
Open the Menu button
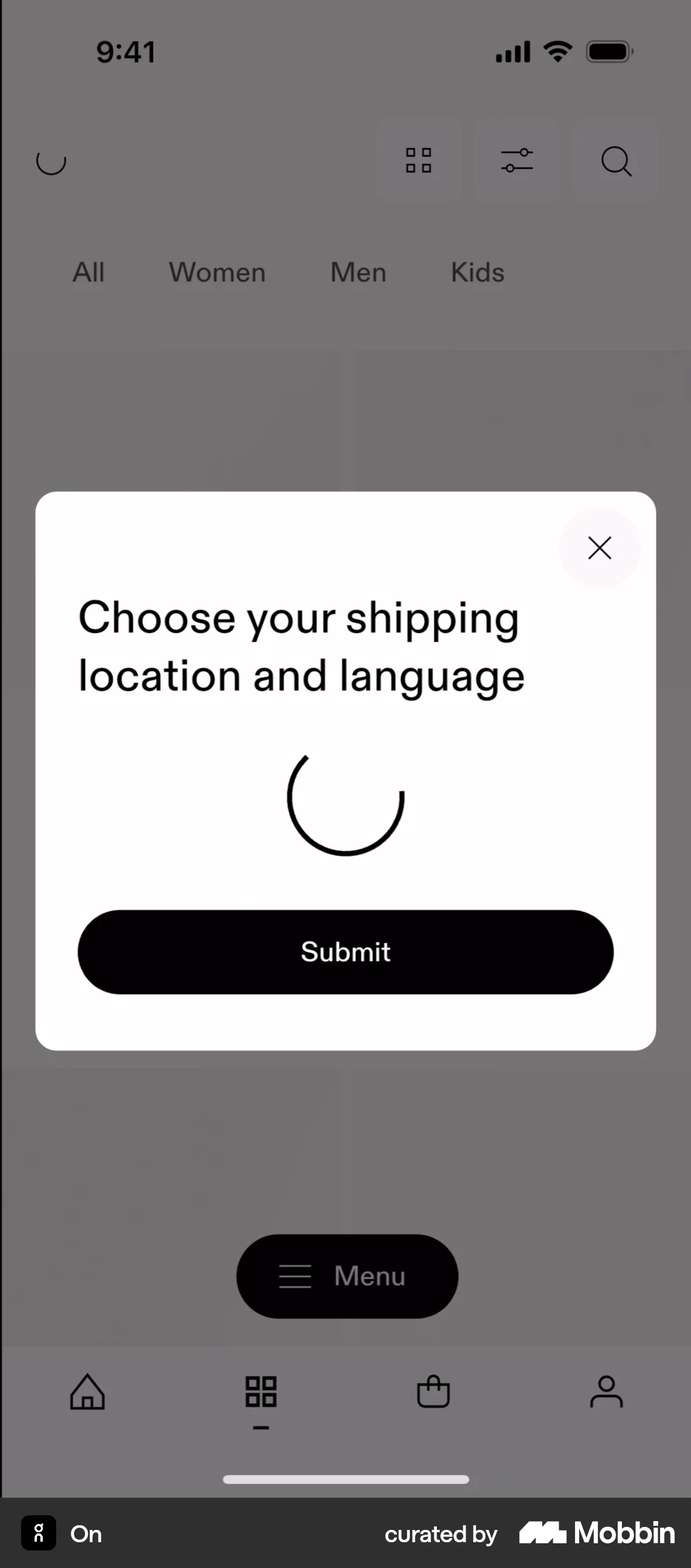coord(345,1276)
